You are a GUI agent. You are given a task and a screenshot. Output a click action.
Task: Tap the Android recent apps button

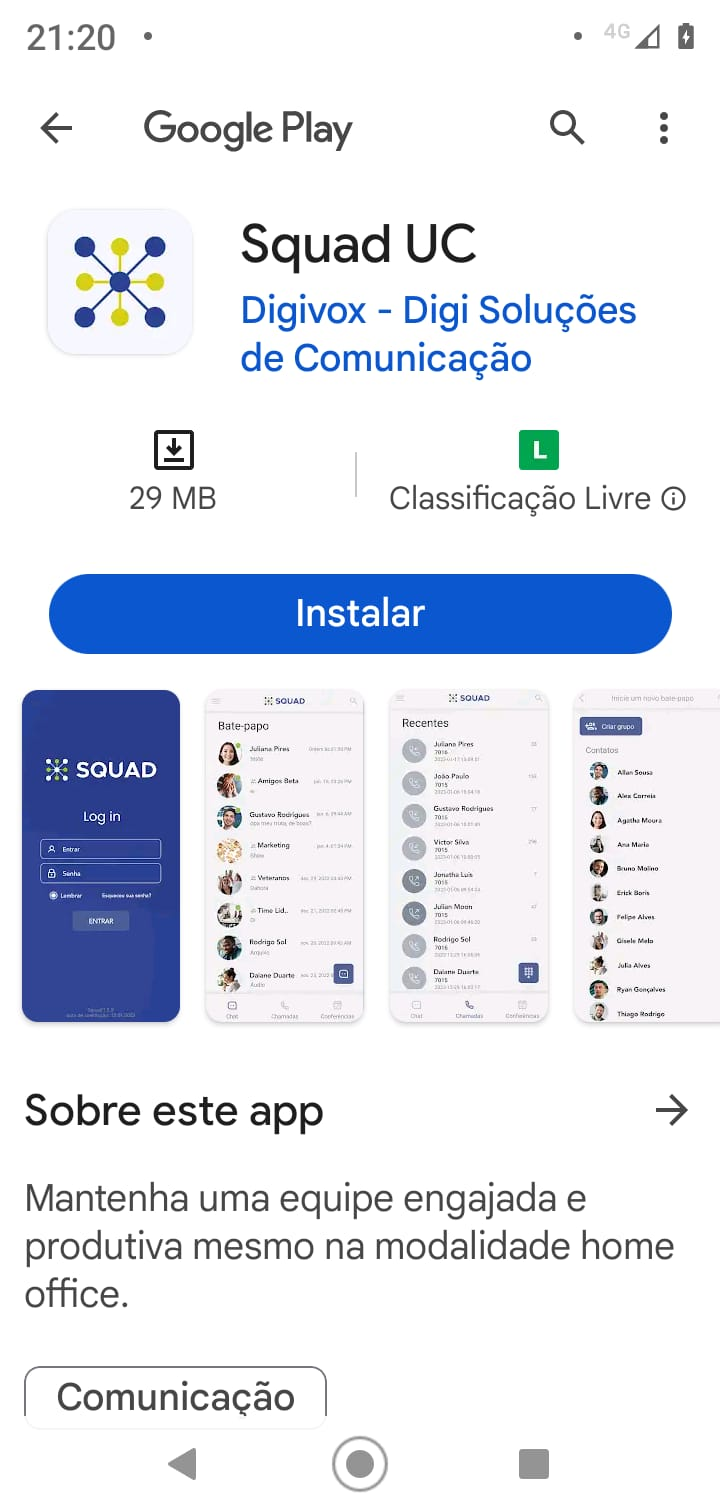click(534, 1463)
